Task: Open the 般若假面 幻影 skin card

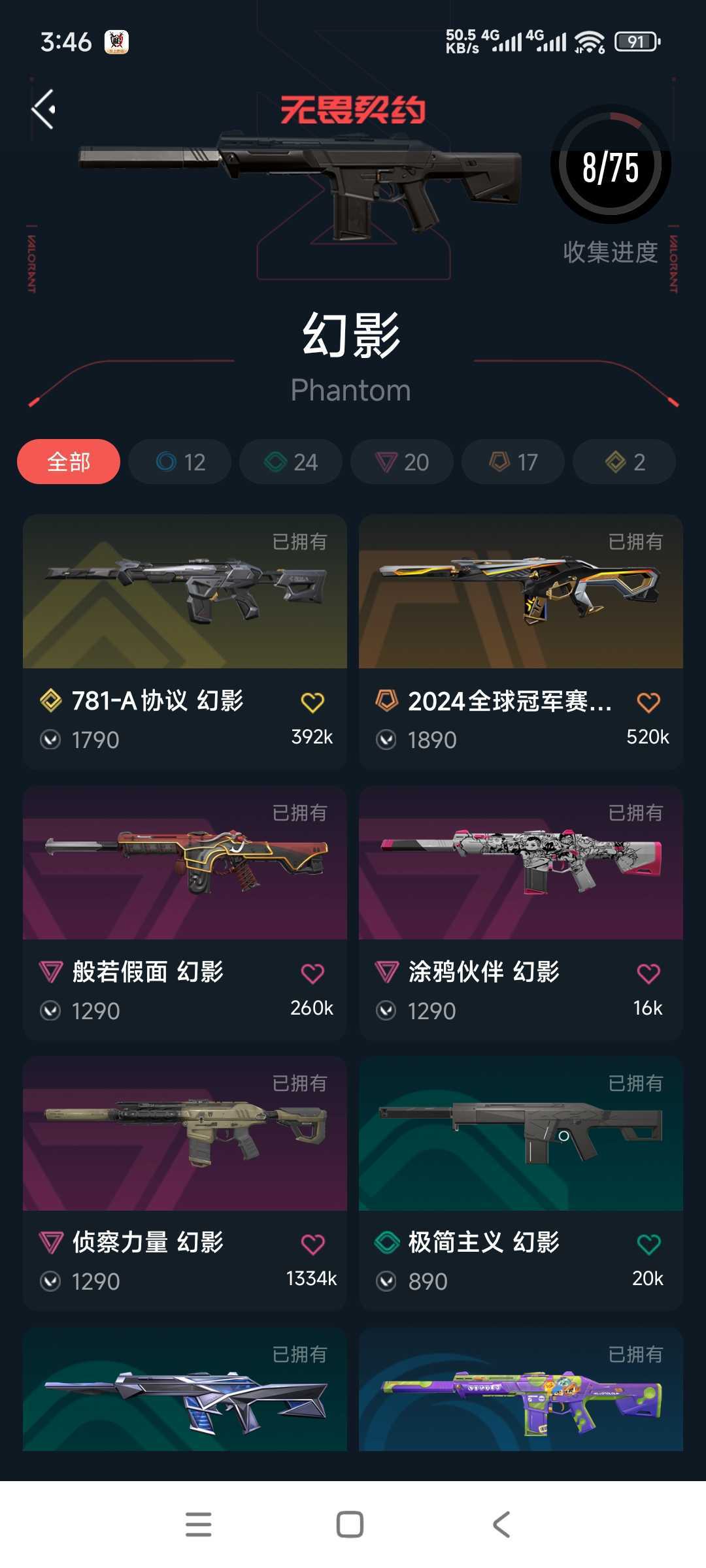Action: pos(184,863)
